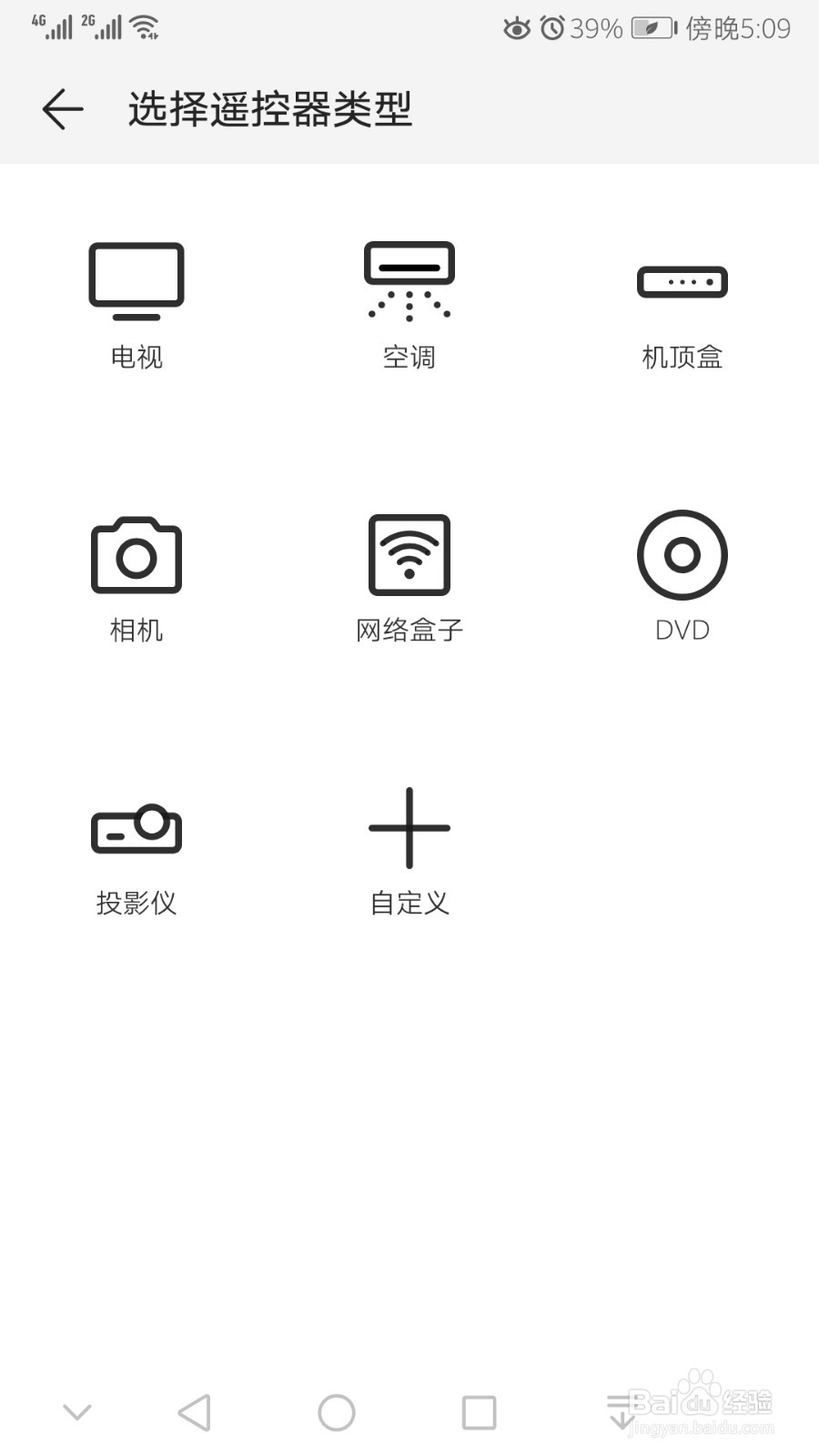The height and width of the screenshot is (1456, 819).
Task: Go back from remote type selection
Action: tap(63, 109)
